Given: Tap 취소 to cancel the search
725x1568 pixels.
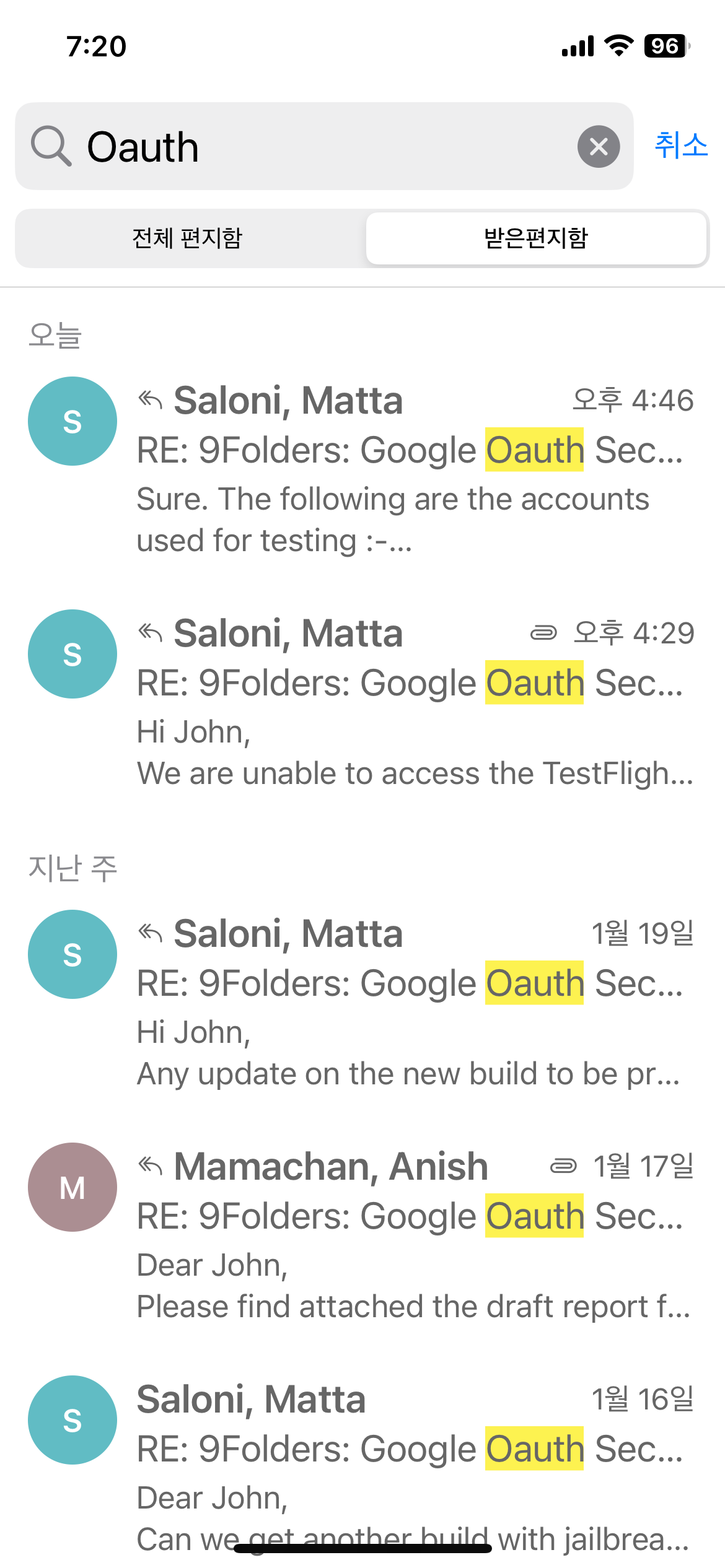Looking at the screenshot, I should point(681,146).
